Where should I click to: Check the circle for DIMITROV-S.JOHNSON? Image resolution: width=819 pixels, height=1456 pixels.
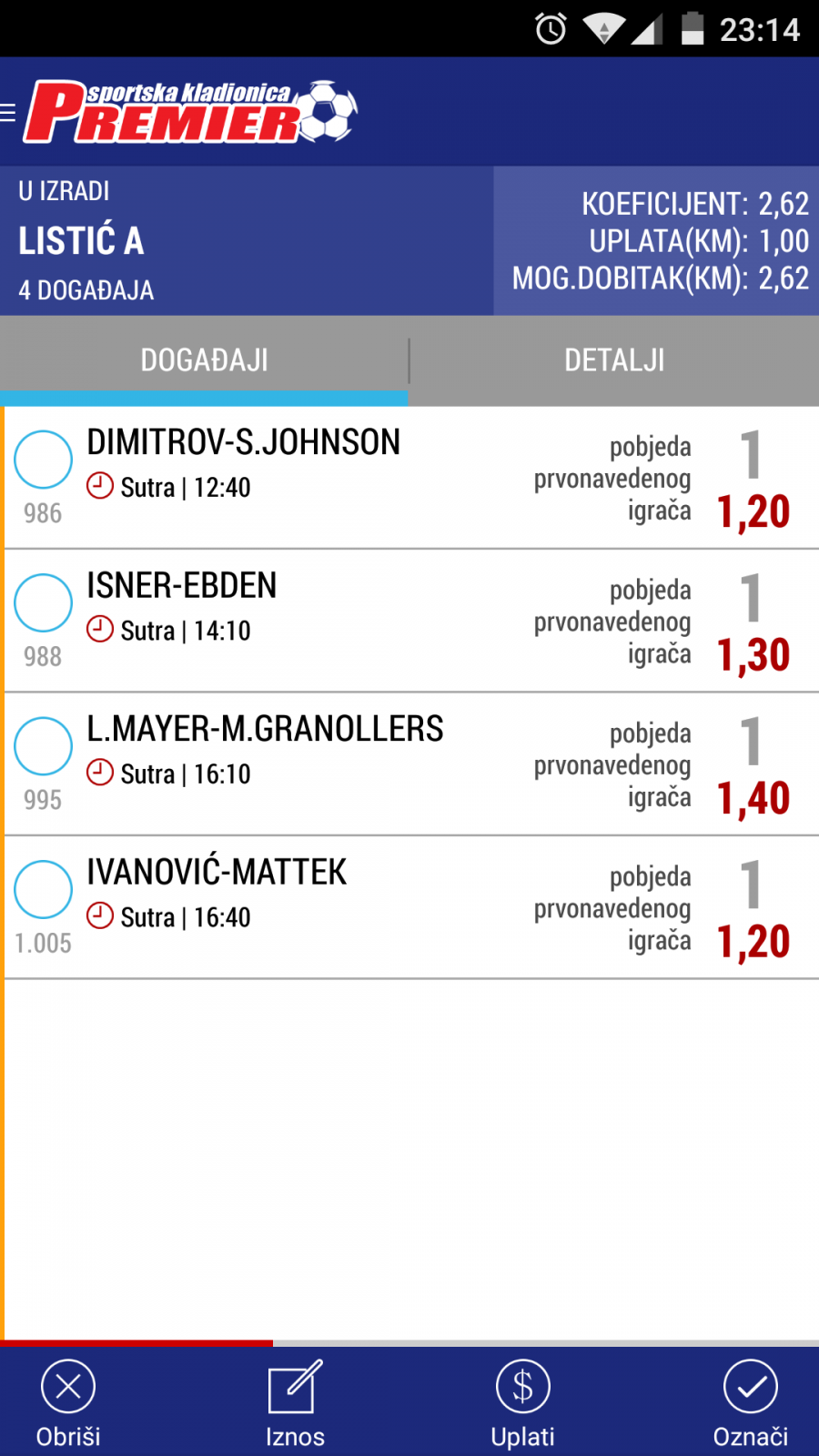[x=43, y=460]
